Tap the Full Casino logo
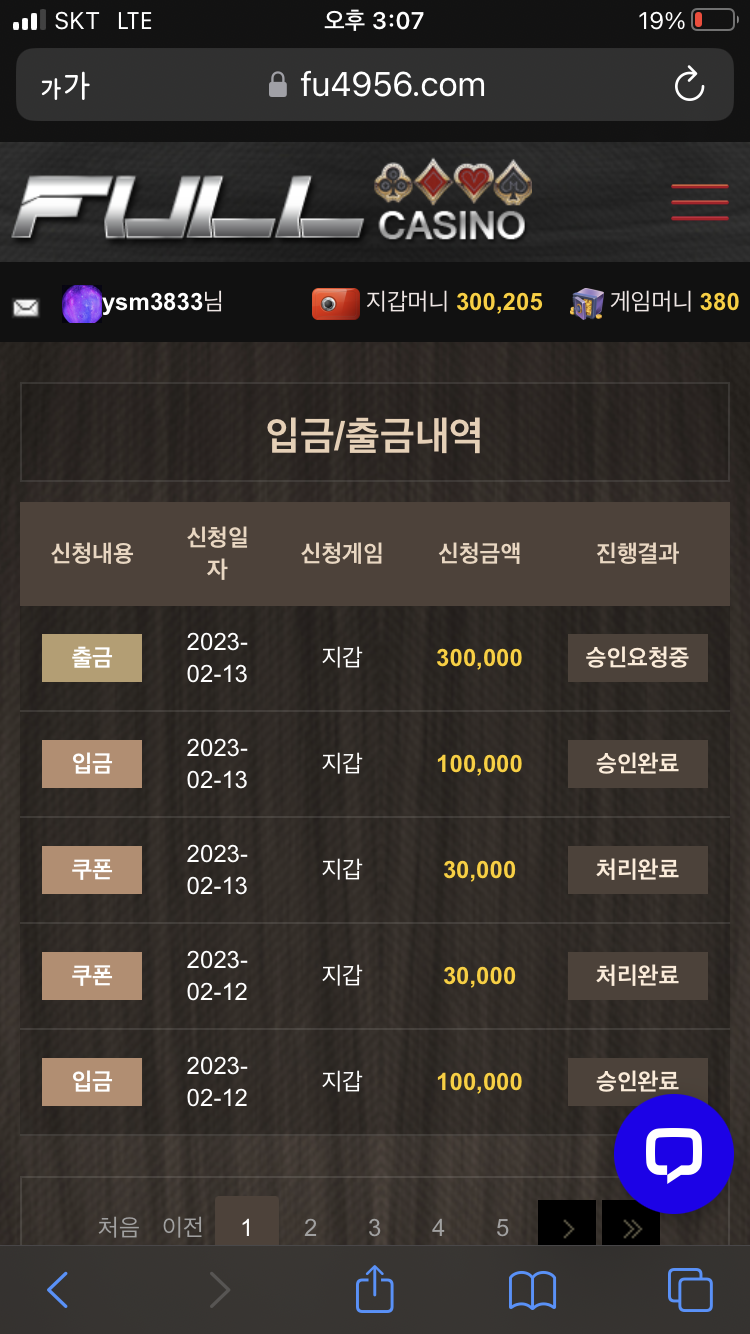 click(270, 203)
